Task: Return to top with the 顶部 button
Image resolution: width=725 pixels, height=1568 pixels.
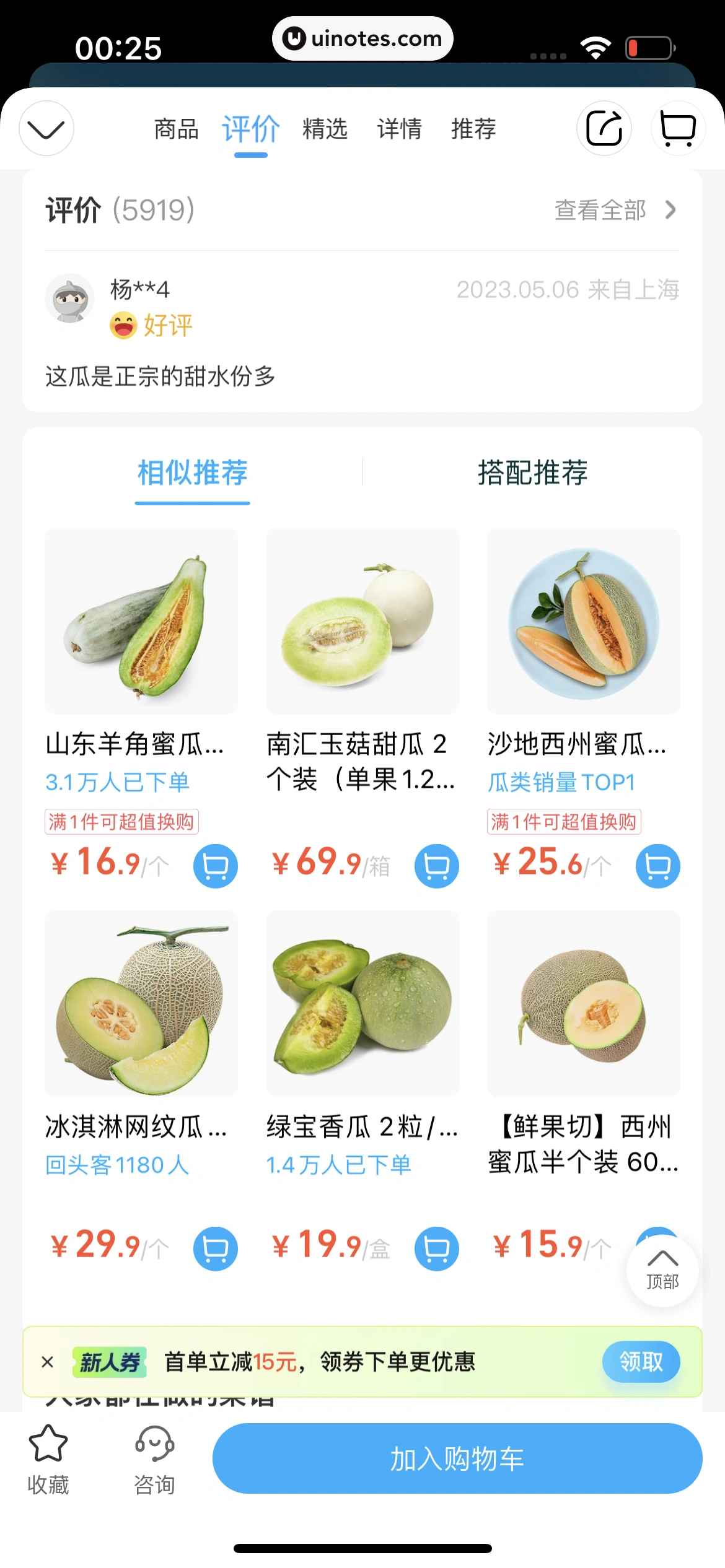Action: pyautogui.click(x=662, y=1271)
